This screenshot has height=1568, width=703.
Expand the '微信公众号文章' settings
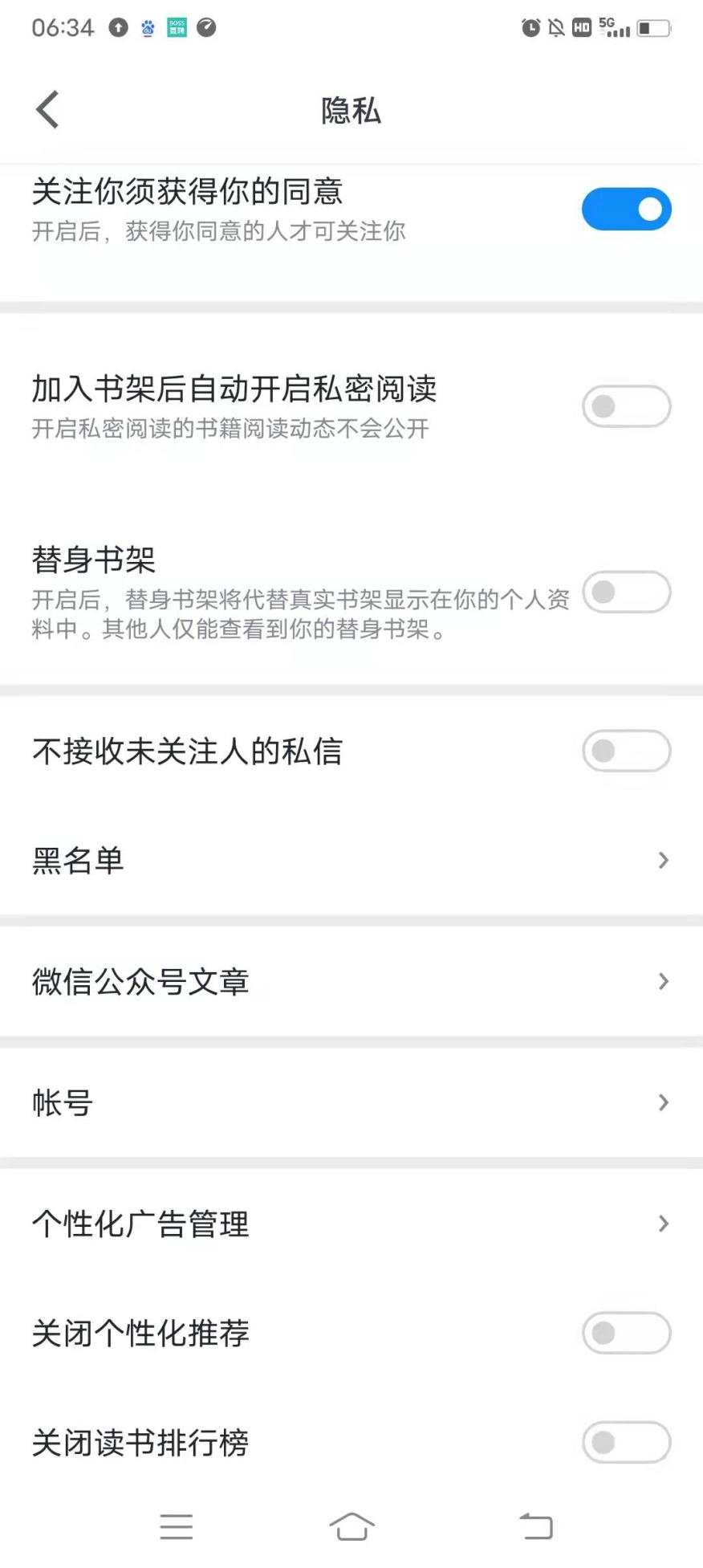pyautogui.click(x=351, y=981)
